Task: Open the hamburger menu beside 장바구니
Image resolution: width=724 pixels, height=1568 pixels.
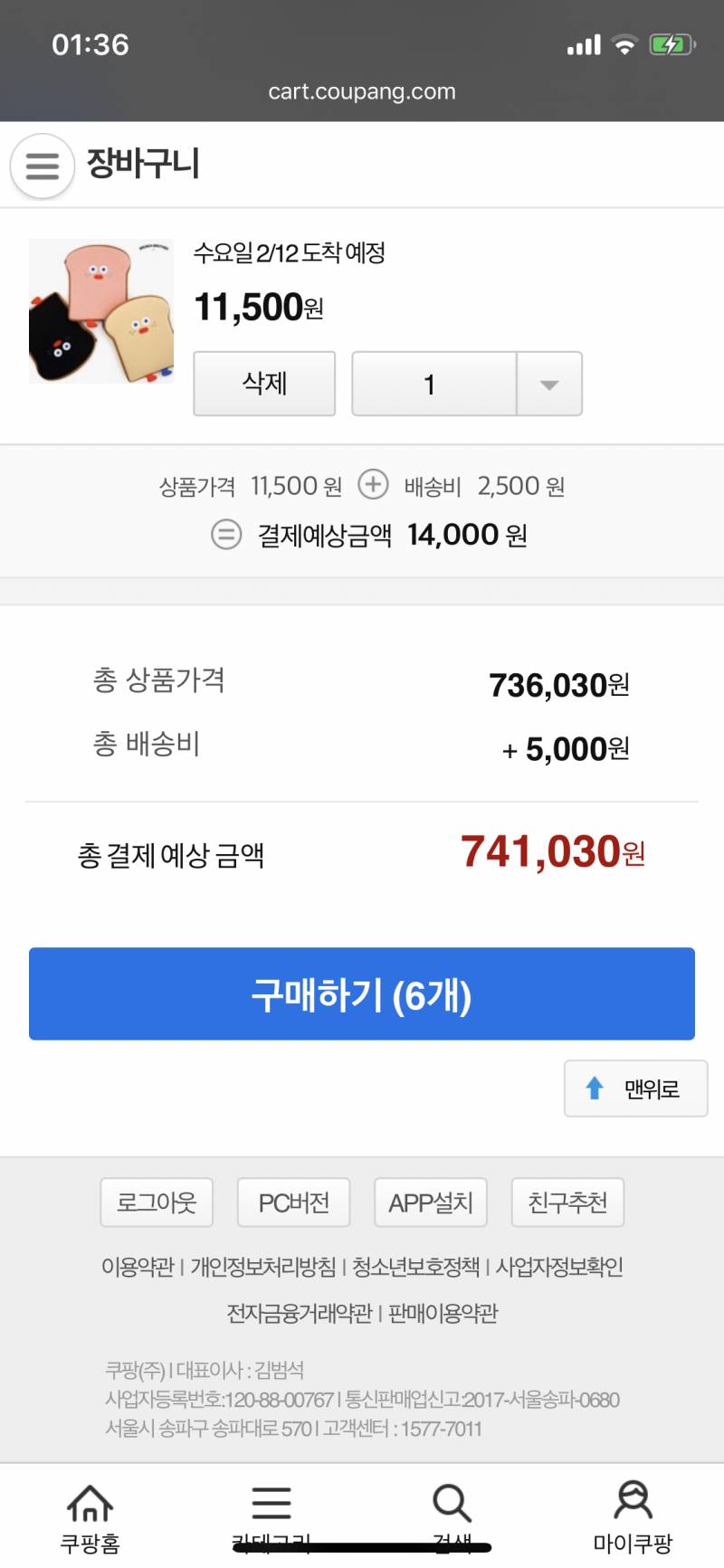Action: point(41,166)
